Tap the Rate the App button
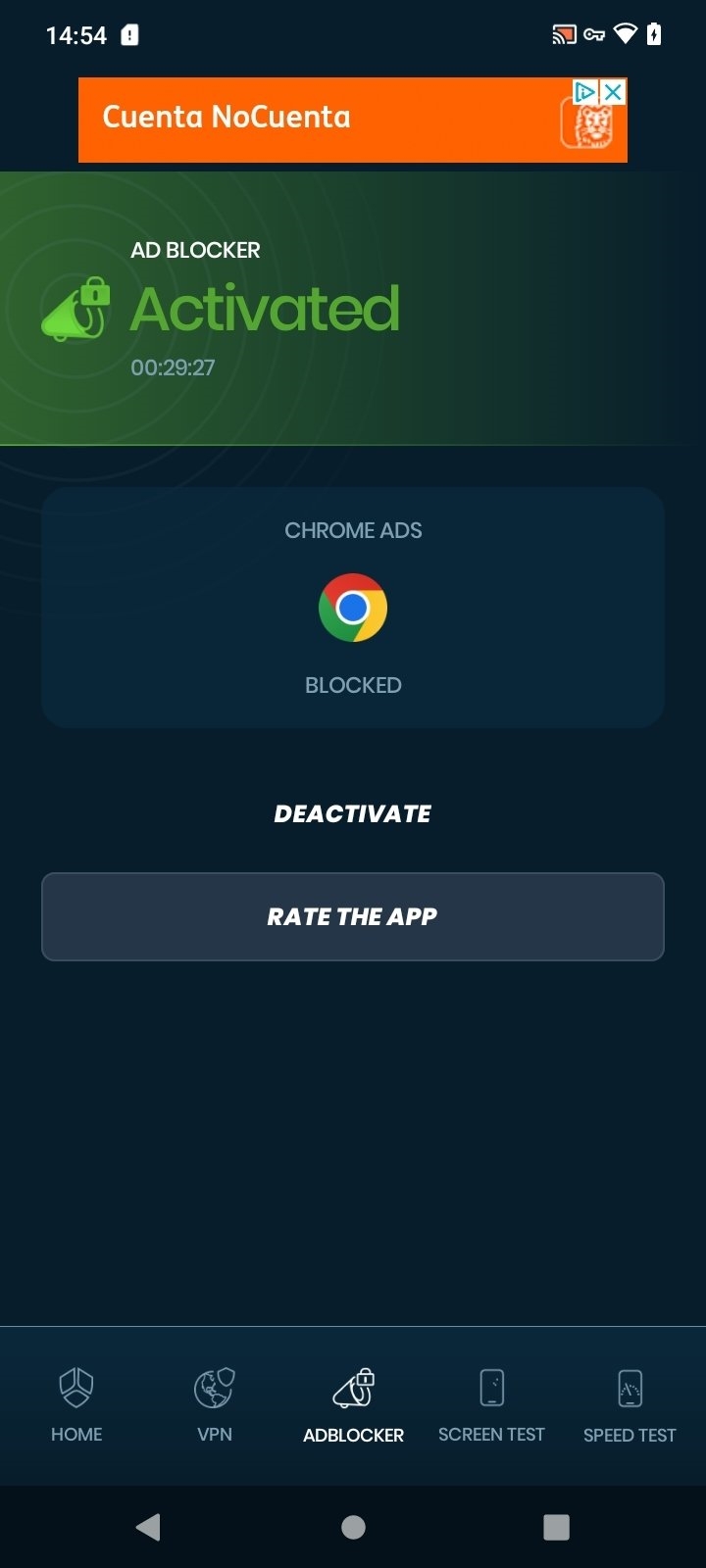This screenshot has width=706, height=1568. tap(352, 916)
